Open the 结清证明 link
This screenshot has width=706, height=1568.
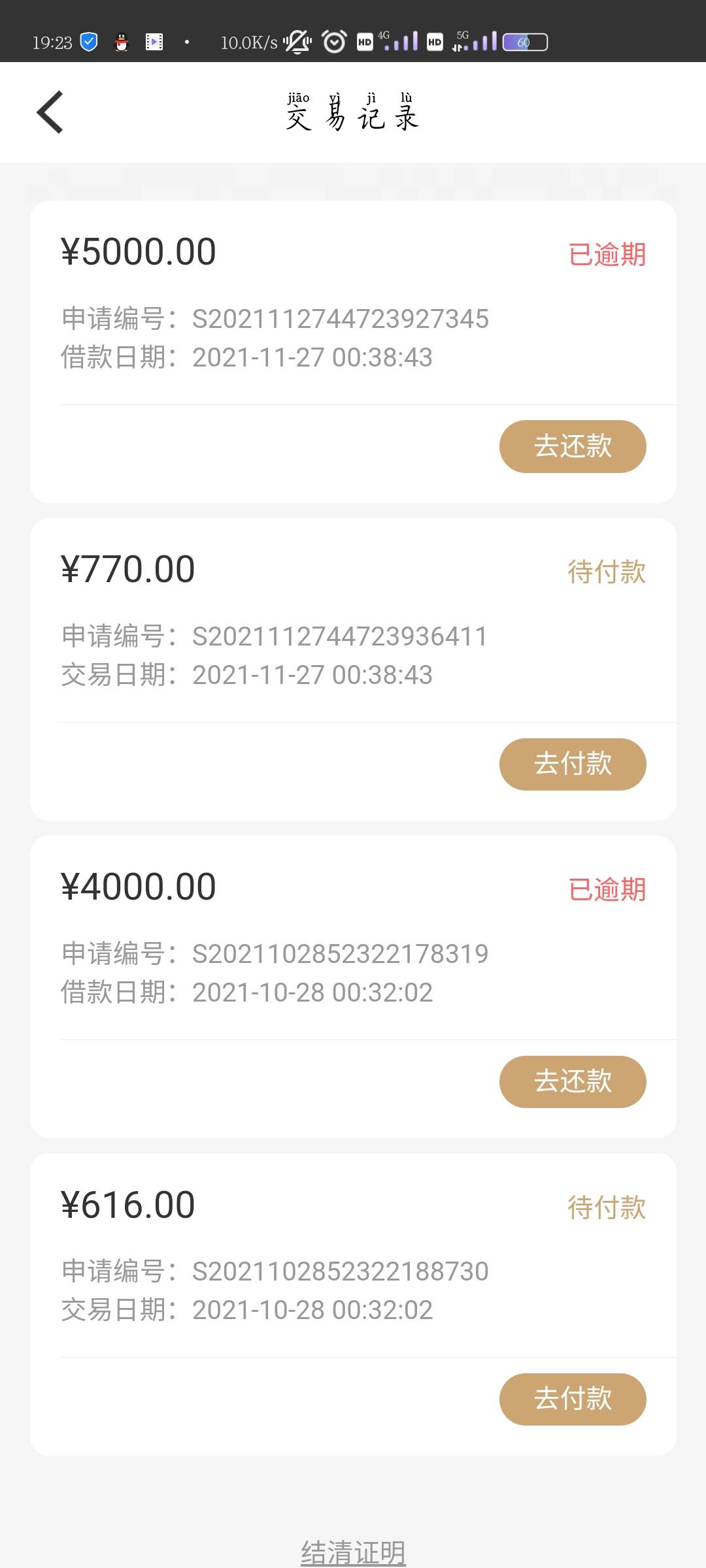point(353,1552)
